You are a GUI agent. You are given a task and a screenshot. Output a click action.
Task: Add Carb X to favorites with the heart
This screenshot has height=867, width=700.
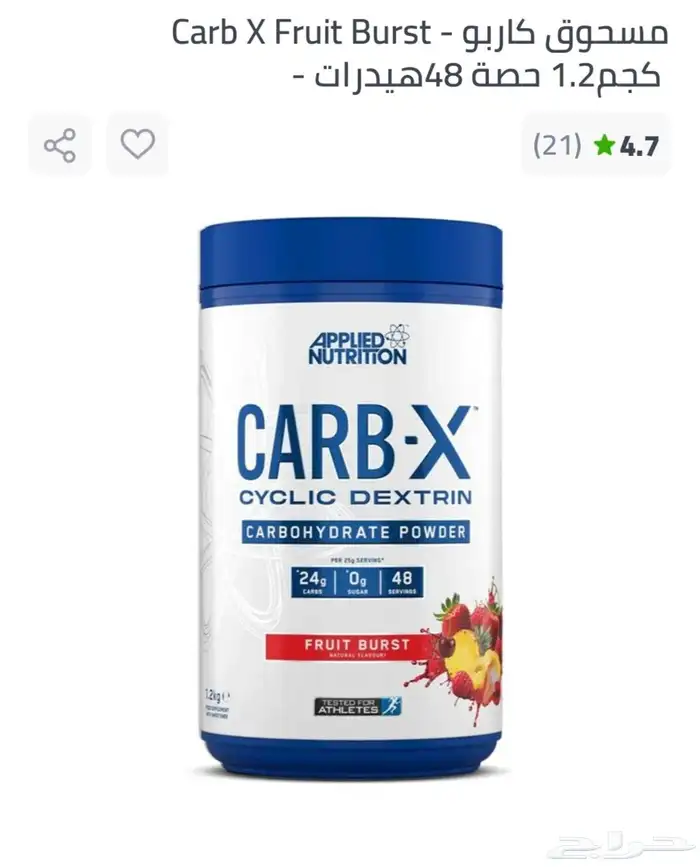[x=138, y=145]
